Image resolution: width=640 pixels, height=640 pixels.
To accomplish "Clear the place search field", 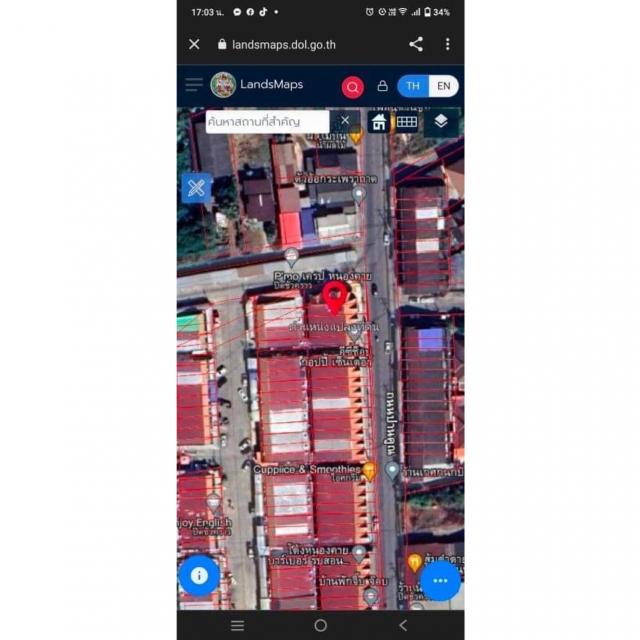I will (x=345, y=120).
